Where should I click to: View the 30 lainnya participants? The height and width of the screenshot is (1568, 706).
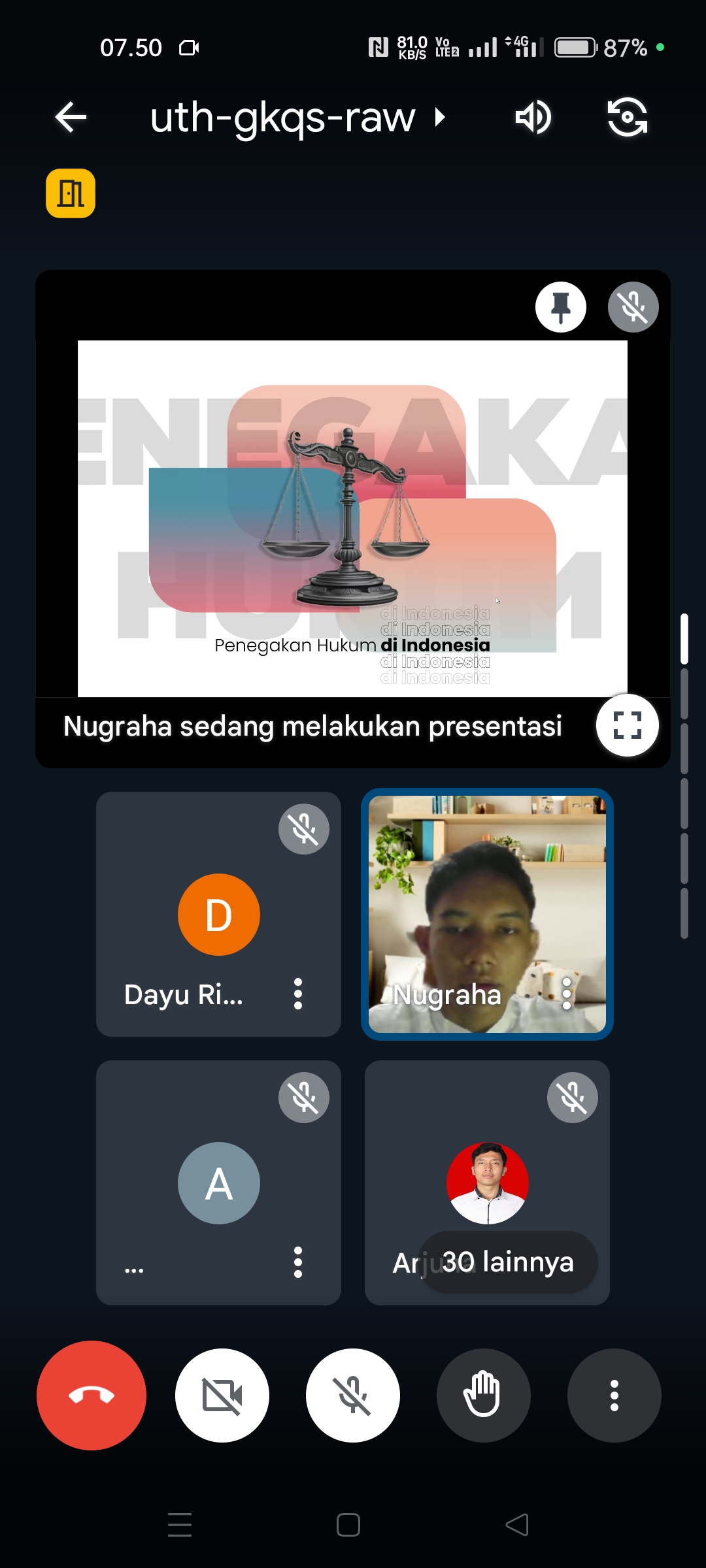508,1262
